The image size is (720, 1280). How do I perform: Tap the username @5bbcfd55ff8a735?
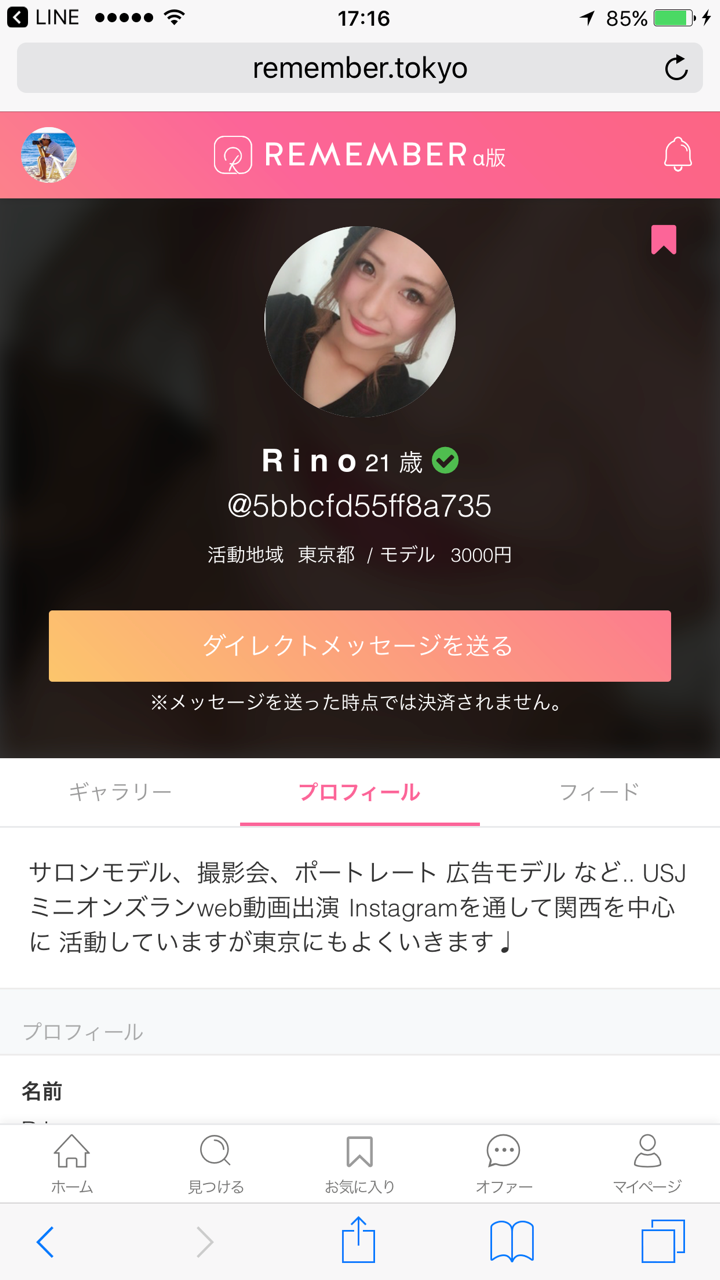[x=360, y=506]
